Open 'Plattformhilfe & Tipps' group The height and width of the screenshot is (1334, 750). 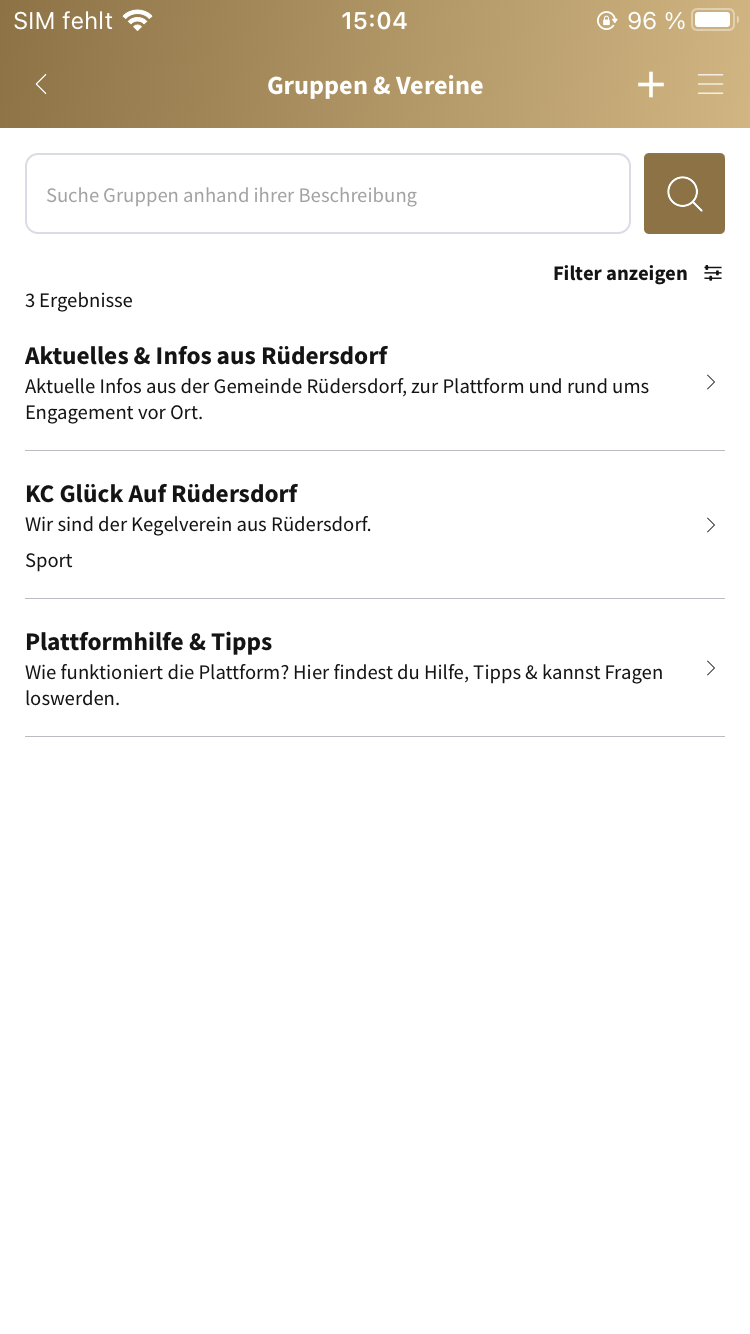[148, 641]
